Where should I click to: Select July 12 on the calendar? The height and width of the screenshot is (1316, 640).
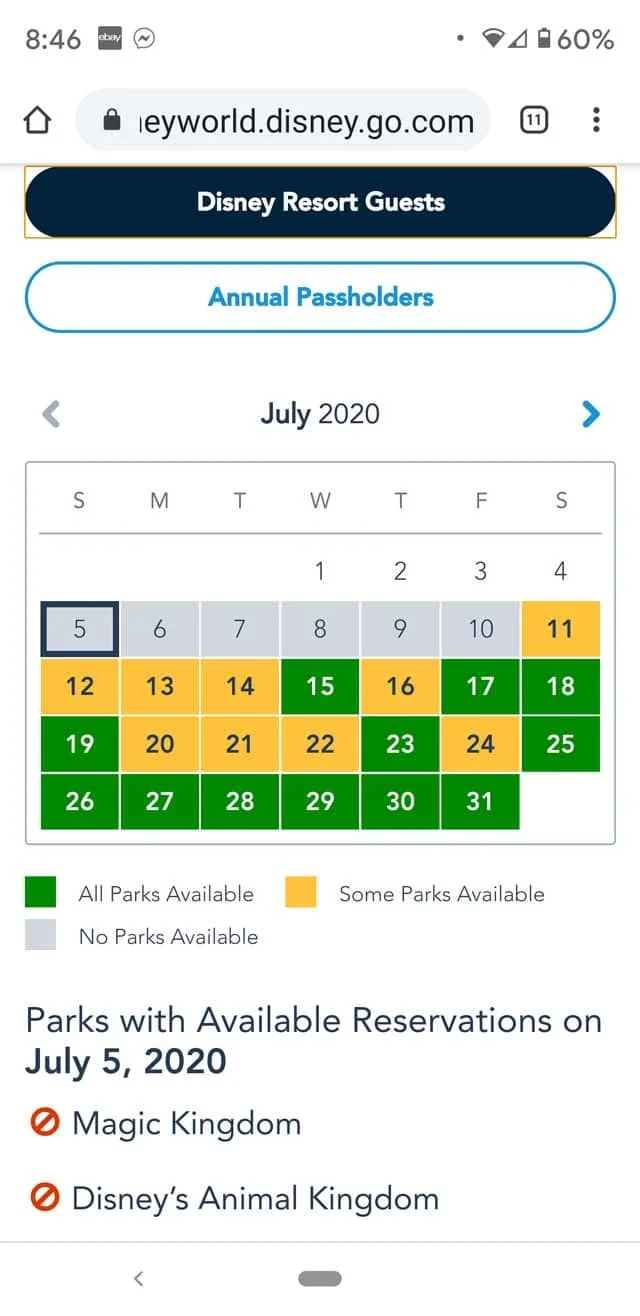tap(80, 686)
